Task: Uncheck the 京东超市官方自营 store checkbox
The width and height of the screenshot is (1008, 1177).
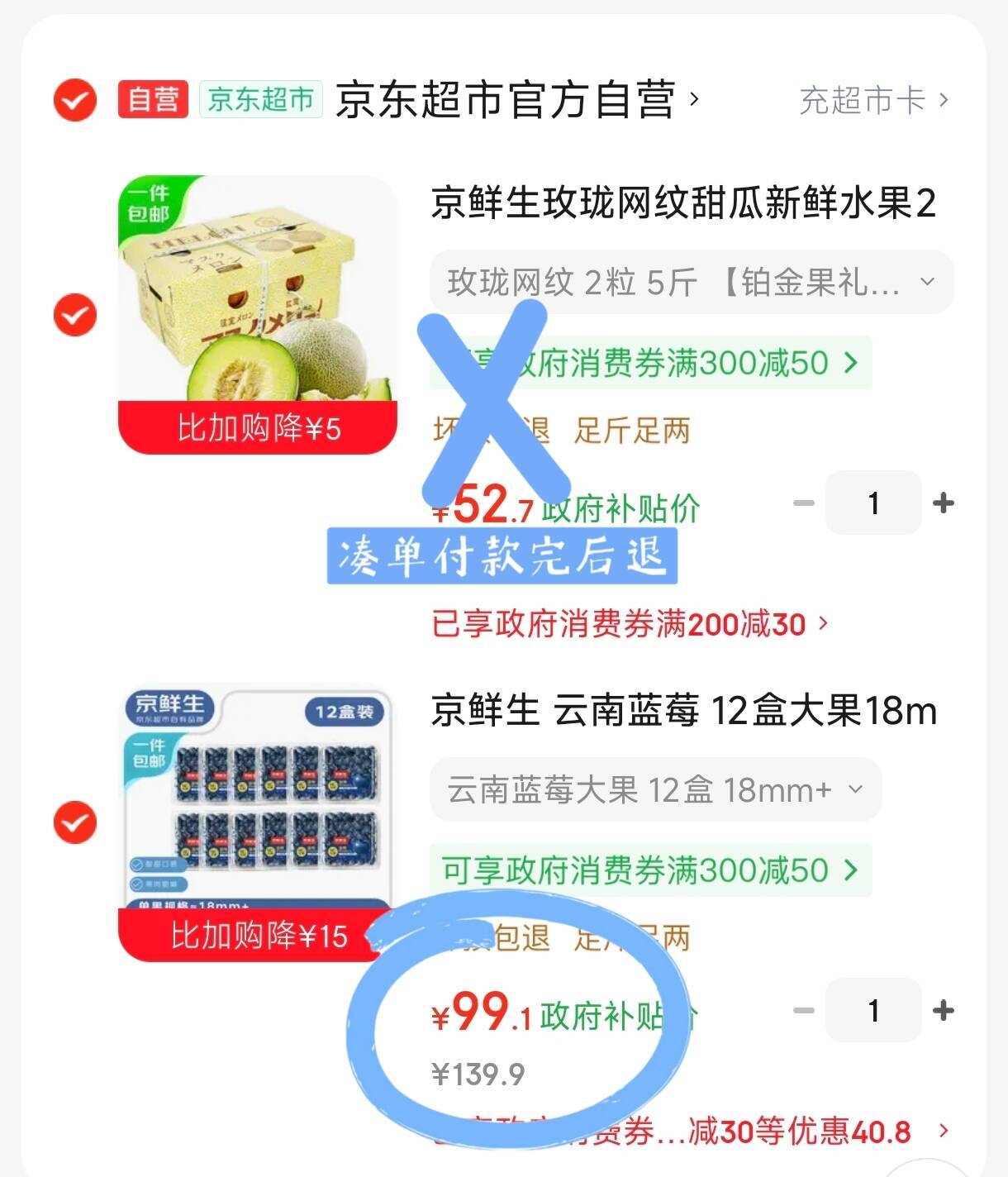Action: (75, 101)
